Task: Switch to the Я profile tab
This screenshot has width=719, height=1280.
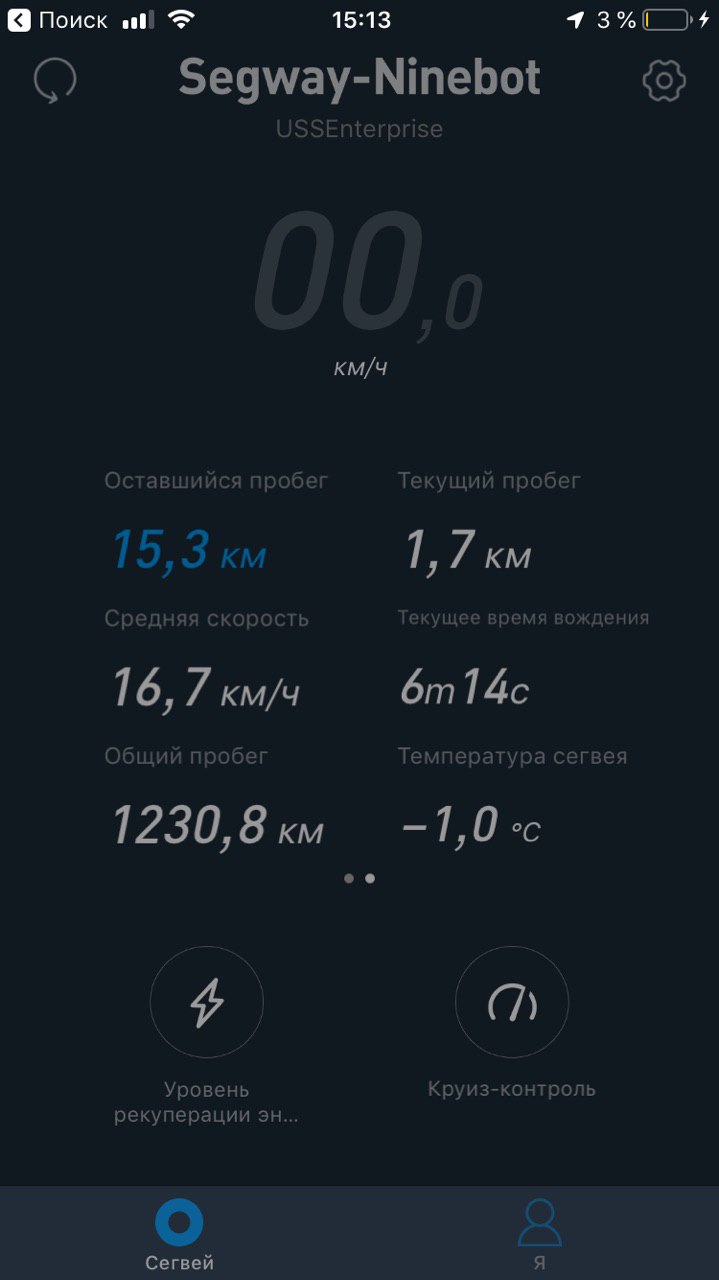Action: point(539,1235)
